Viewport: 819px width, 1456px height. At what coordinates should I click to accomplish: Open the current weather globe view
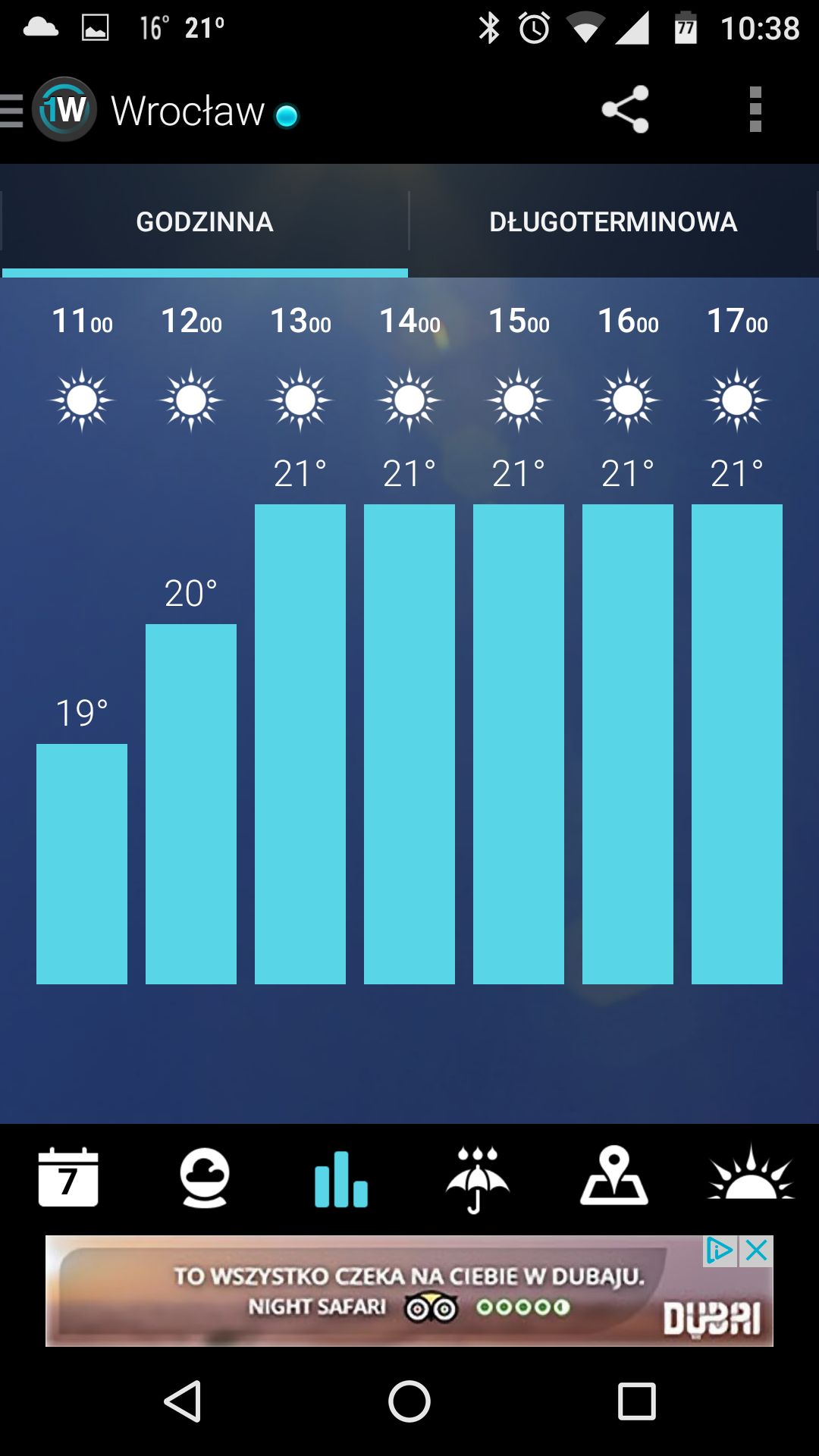point(205,1177)
